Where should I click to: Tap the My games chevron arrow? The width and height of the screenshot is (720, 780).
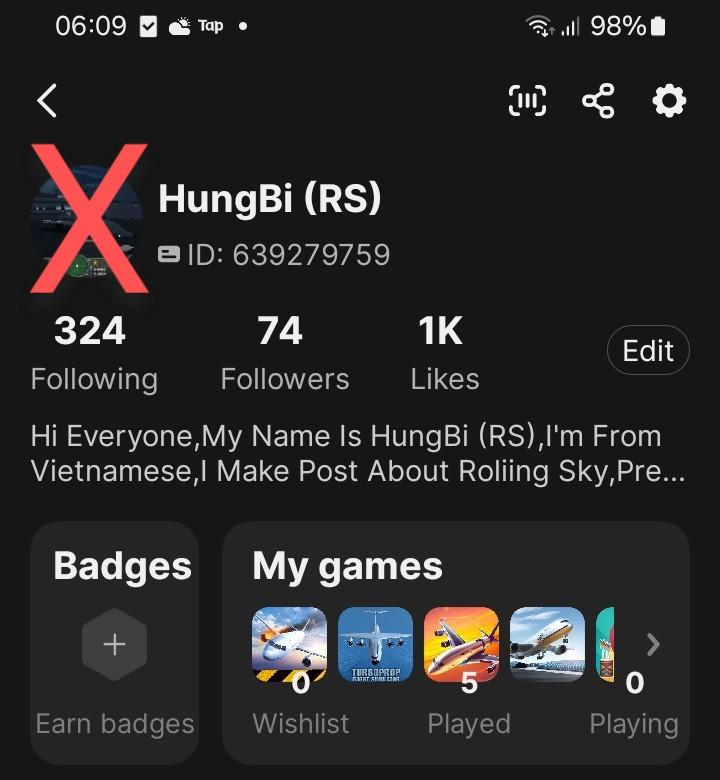653,644
